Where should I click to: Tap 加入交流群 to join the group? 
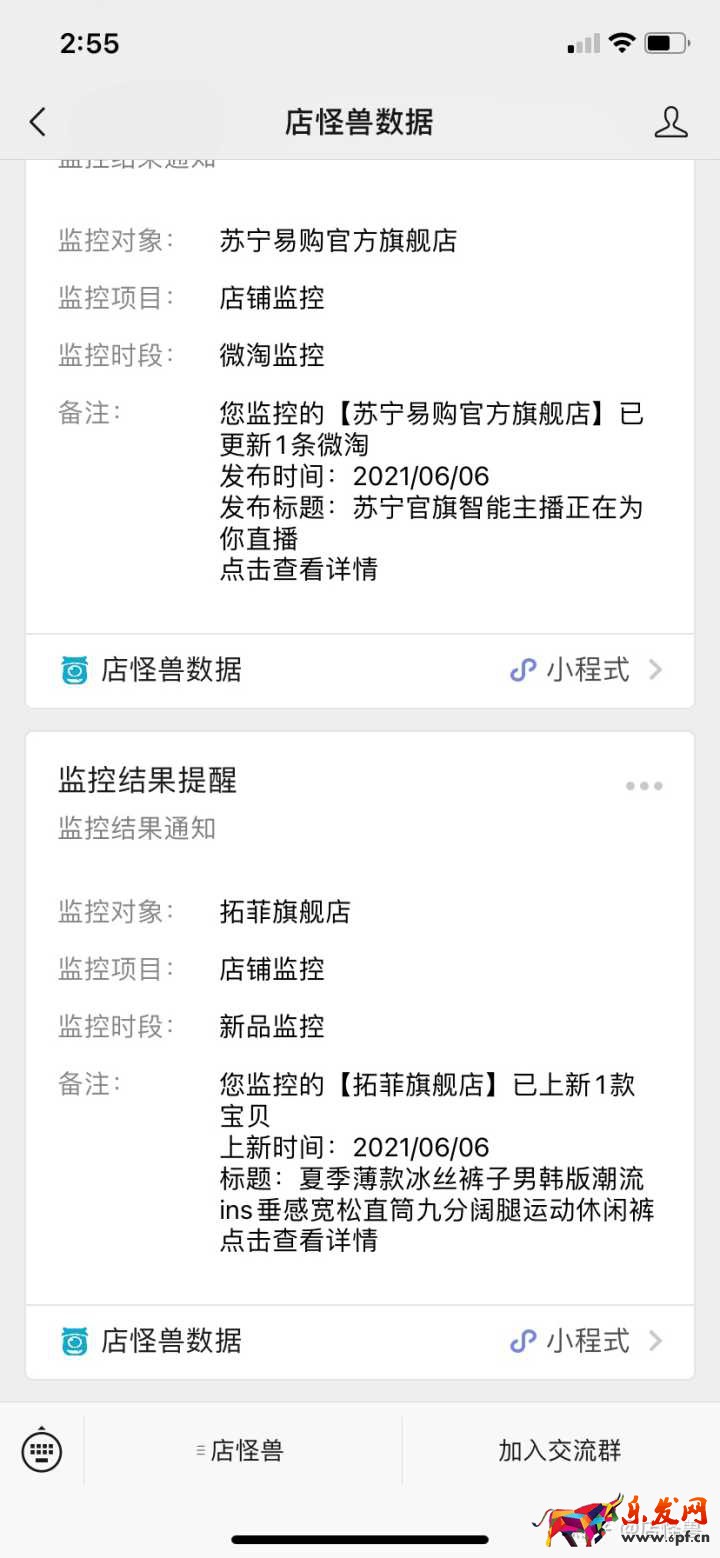560,1450
